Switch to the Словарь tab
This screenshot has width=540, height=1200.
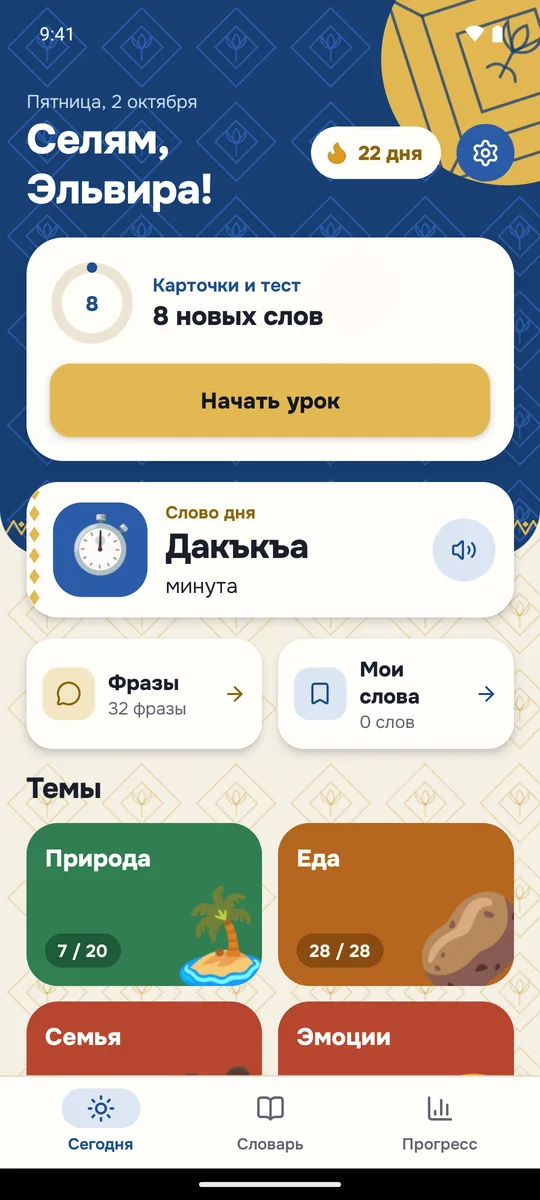tap(270, 1122)
